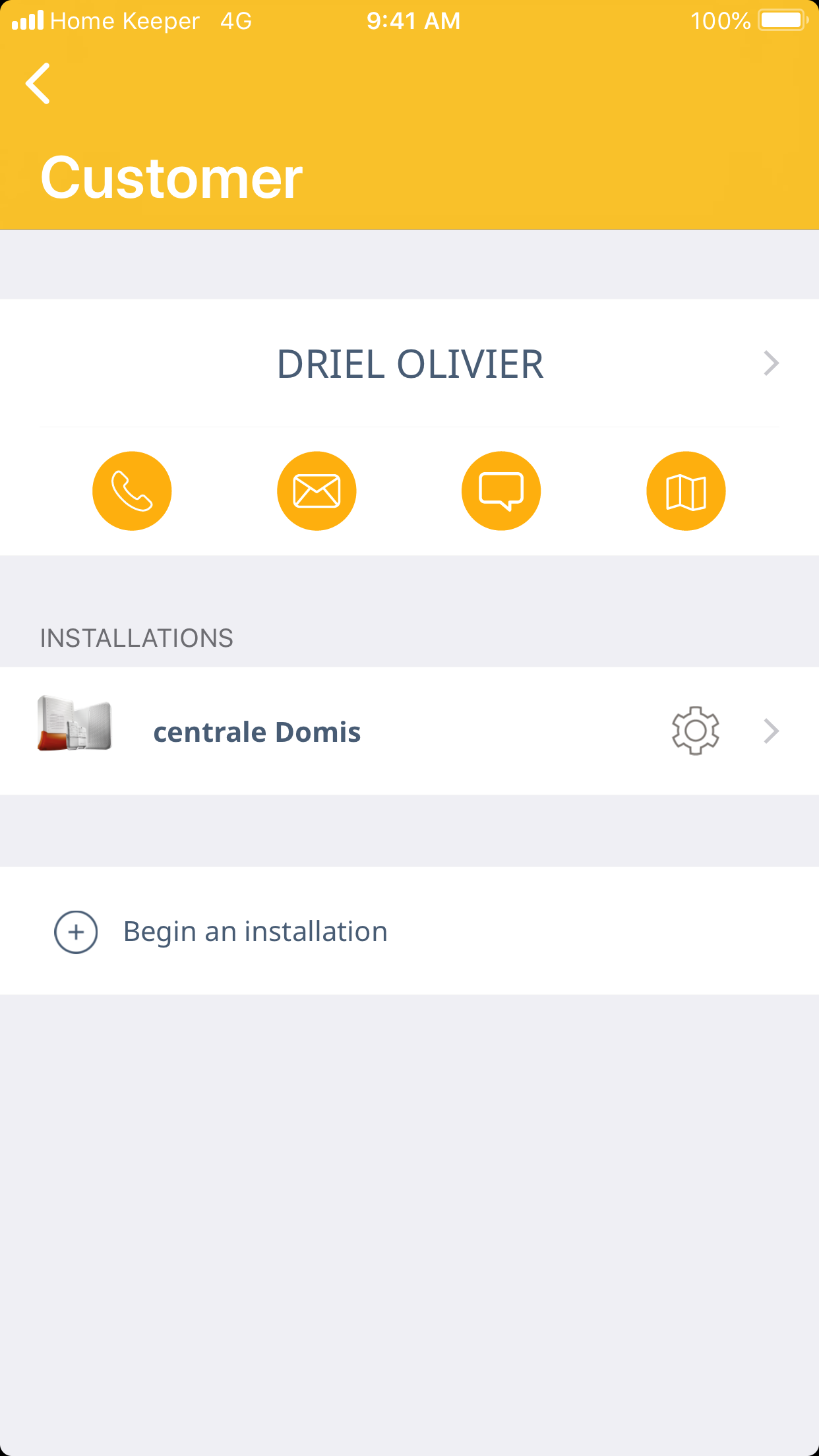
Task: Send a text message via the chat bubble icon
Action: [x=501, y=491]
